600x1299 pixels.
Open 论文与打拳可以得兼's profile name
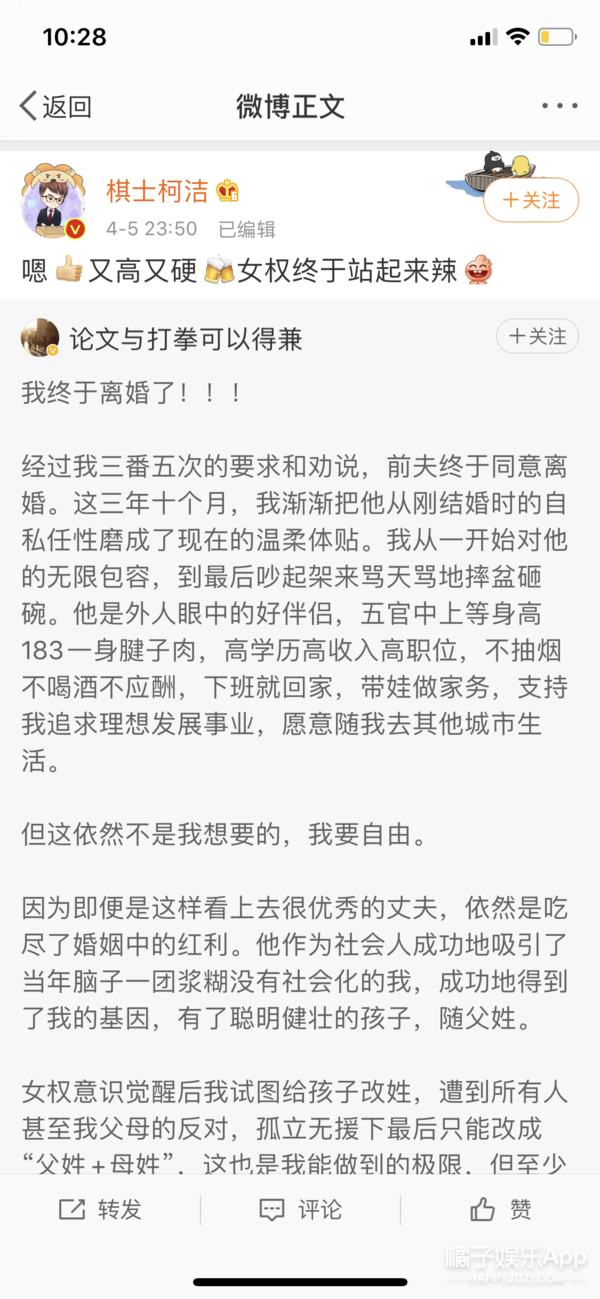[186, 339]
